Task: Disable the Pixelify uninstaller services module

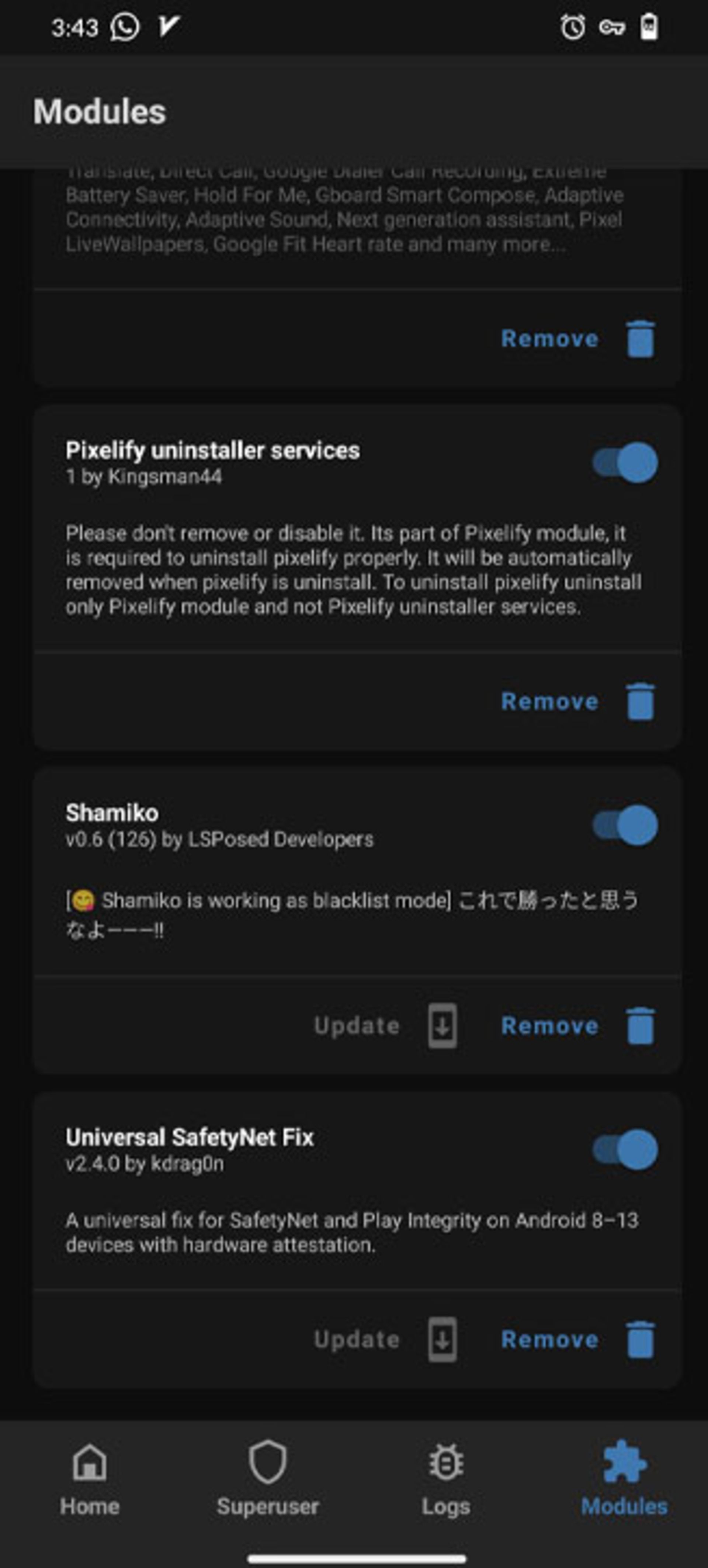Action: [x=625, y=463]
